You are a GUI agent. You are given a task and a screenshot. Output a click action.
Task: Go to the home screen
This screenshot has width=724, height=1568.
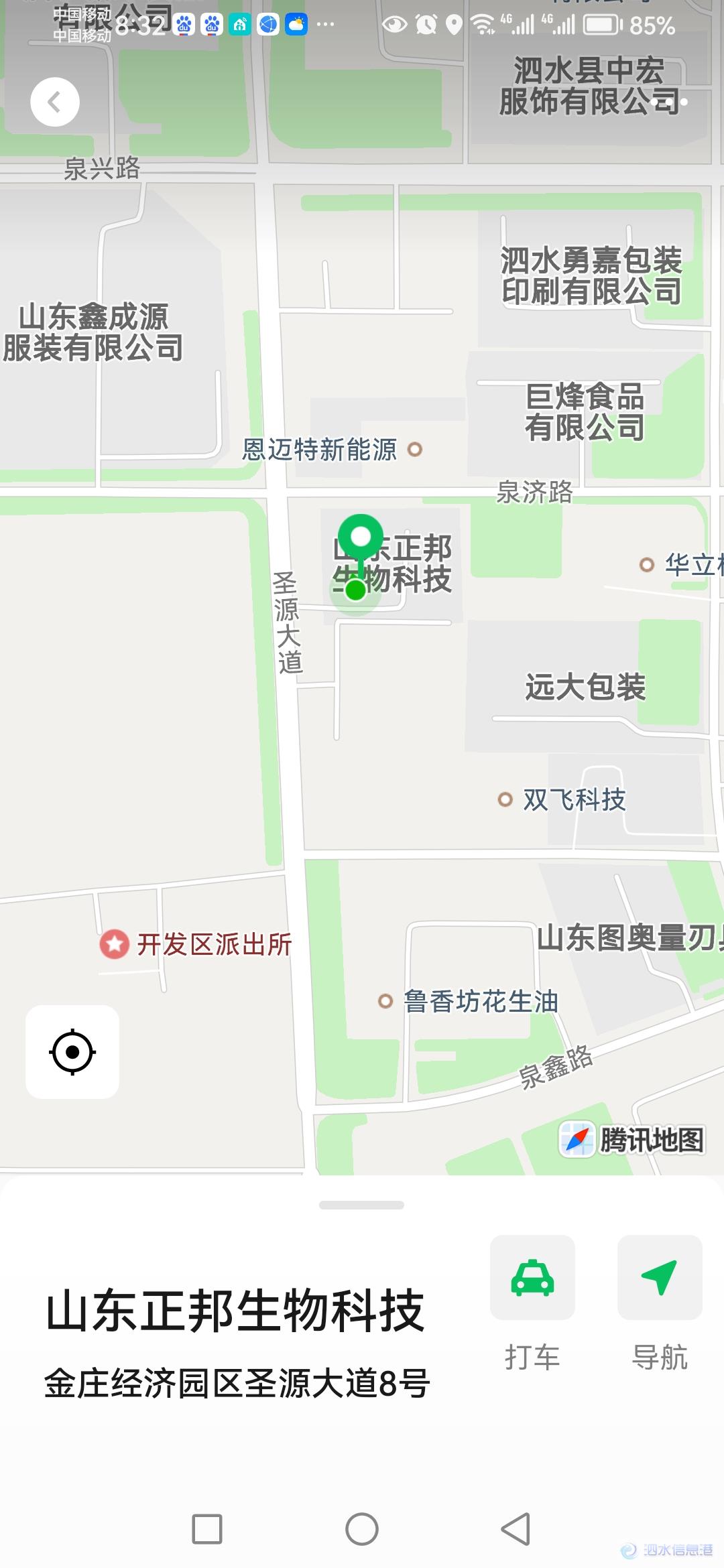pyautogui.click(x=362, y=1529)
